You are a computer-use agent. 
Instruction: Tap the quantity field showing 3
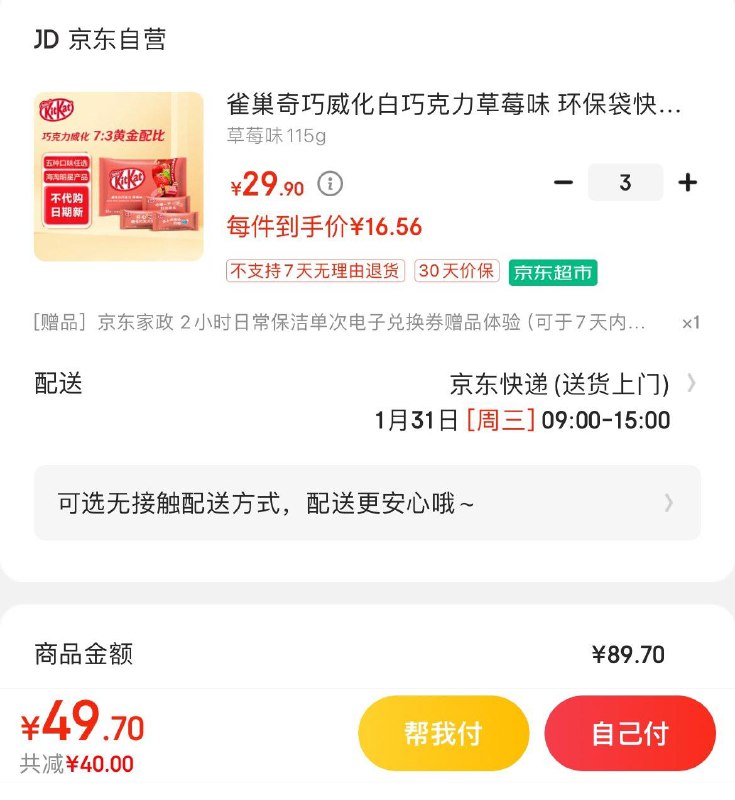click(x=626, y=182)
